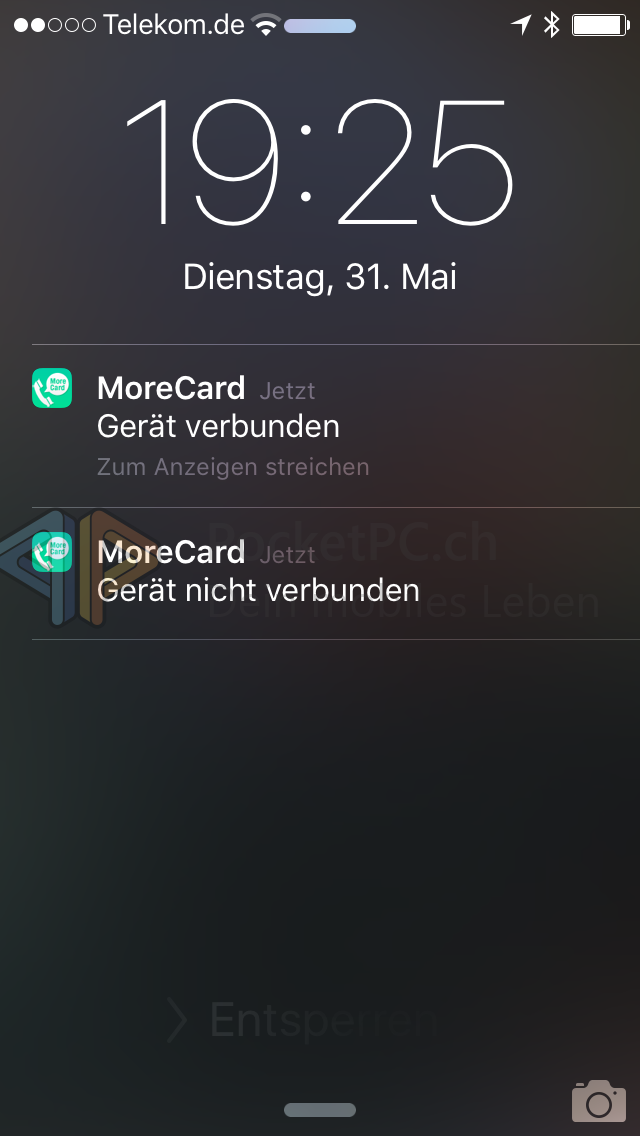Select the "Gerät nicht verbunden" MoreCard notification
The image size is (640, 1136).
click(320, 573)
